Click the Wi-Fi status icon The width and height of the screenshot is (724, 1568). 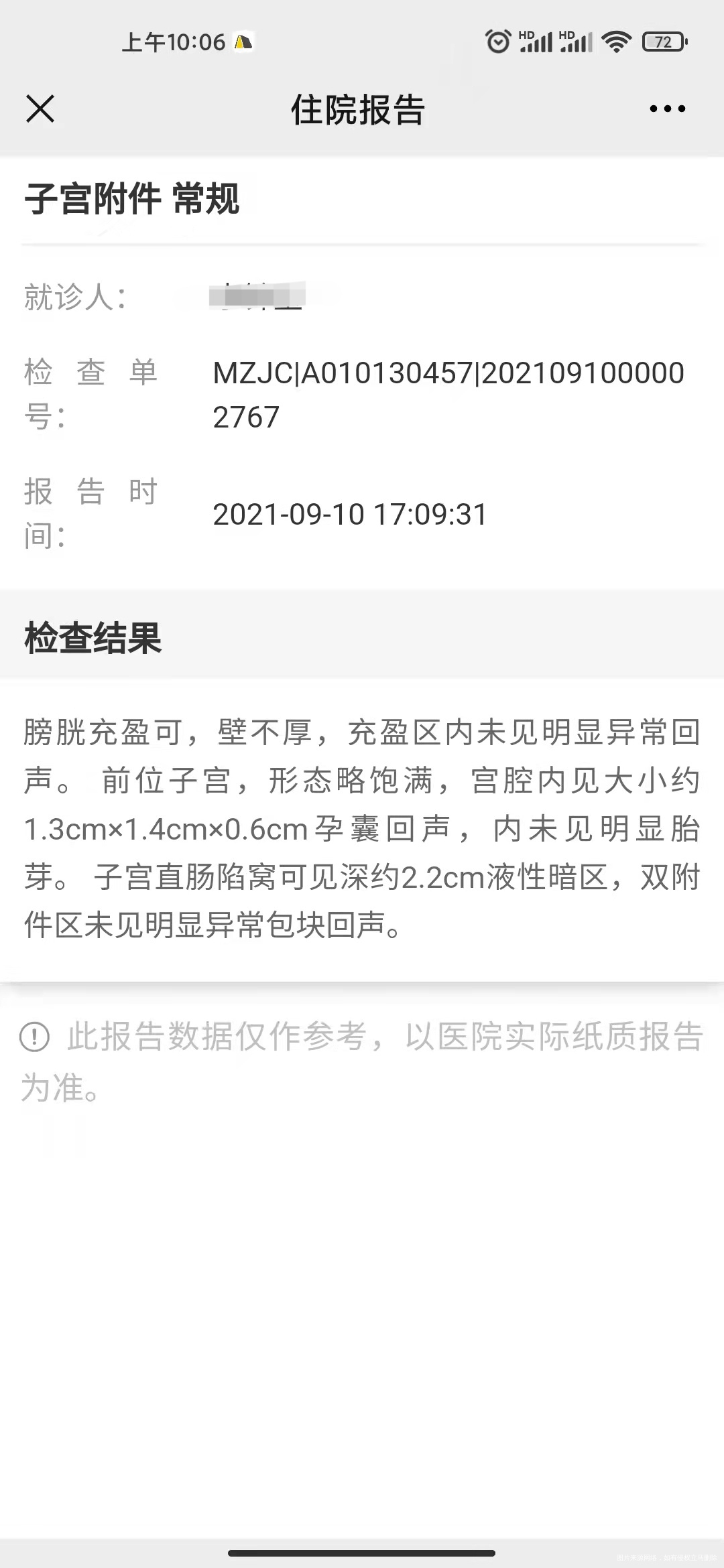pyautogui.click(x=616, y=42)
